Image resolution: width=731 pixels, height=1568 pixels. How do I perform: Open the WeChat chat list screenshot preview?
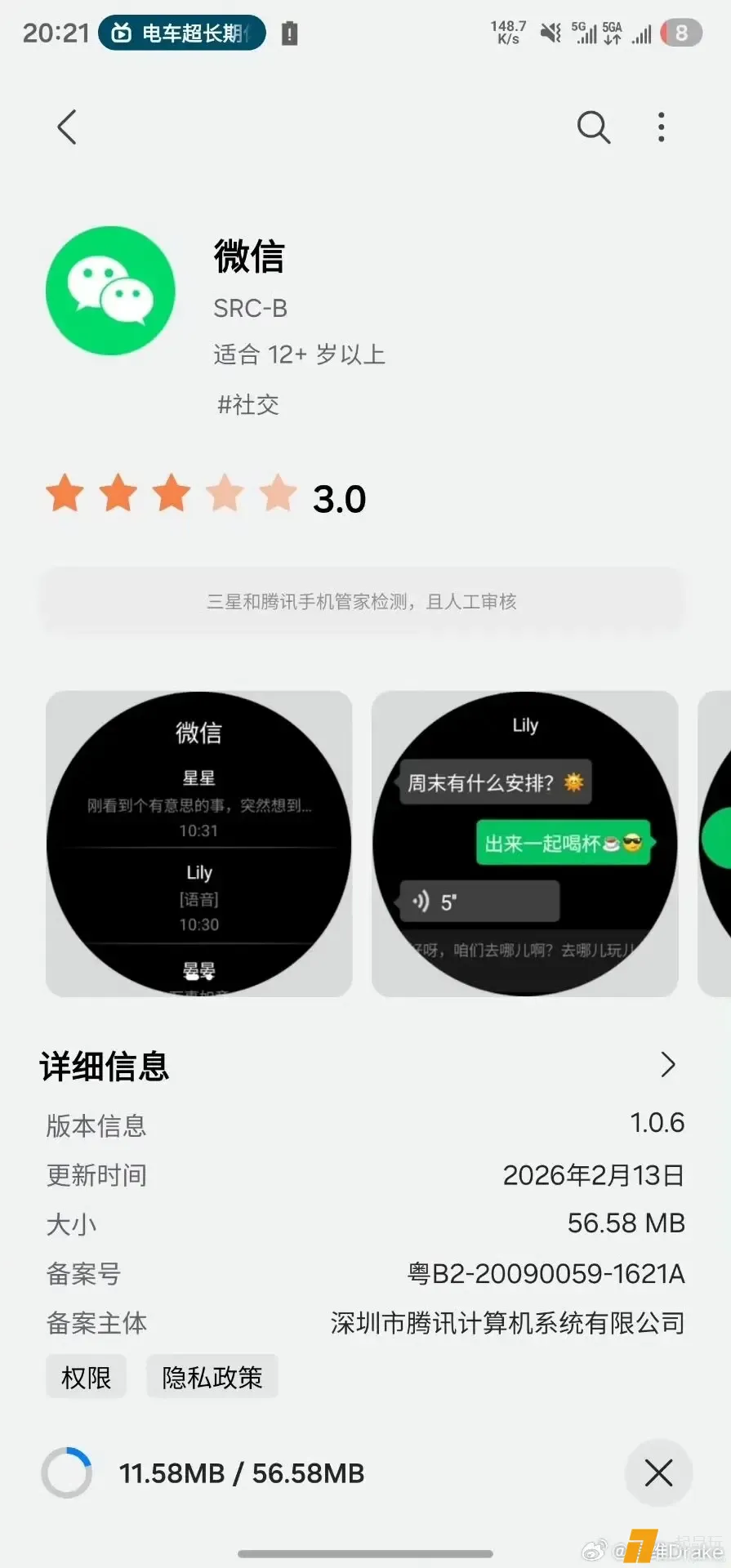tap(199, 844)
